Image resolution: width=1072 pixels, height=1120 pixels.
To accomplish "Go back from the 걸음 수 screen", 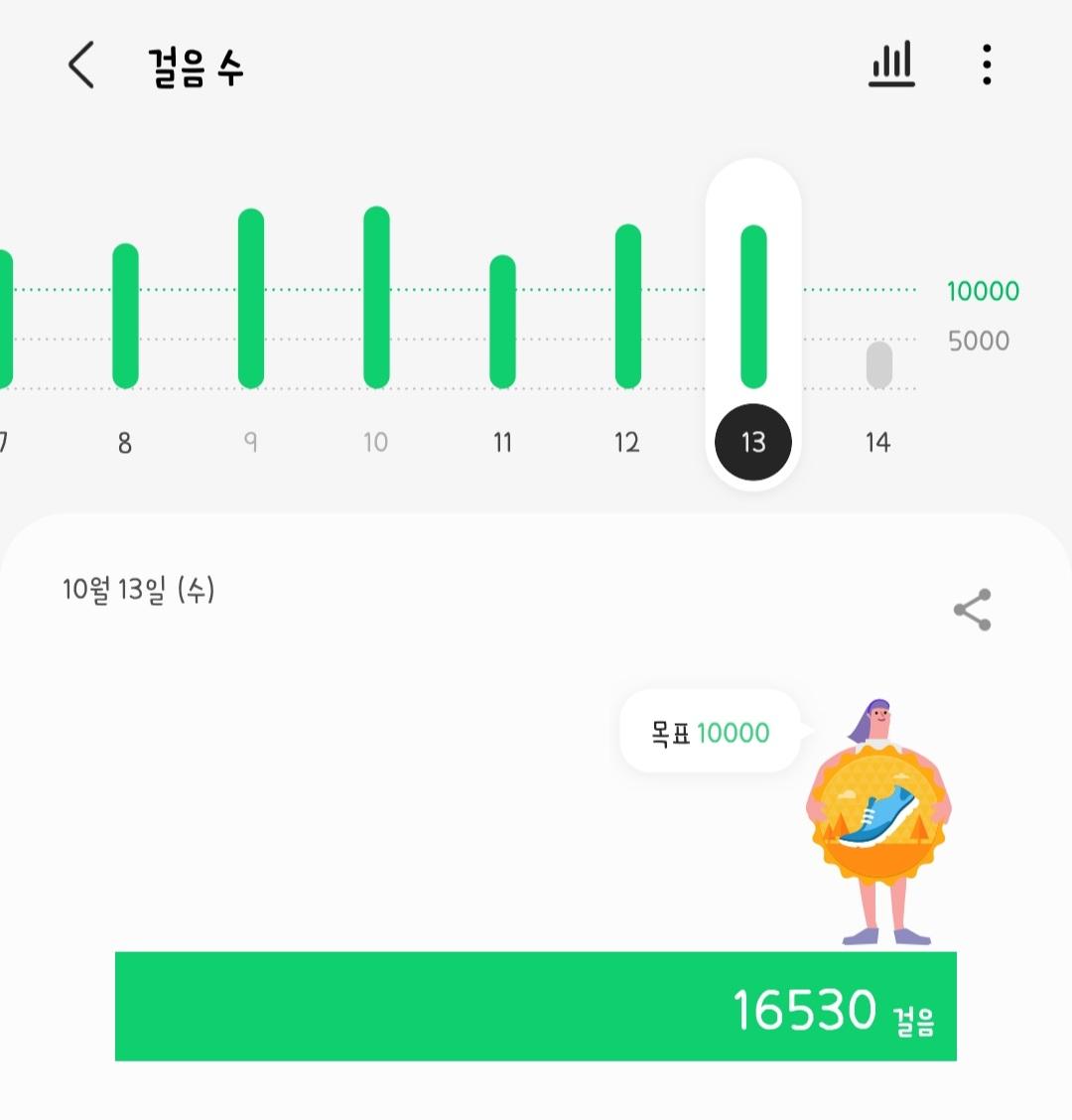I will click(x=81, y=66).
